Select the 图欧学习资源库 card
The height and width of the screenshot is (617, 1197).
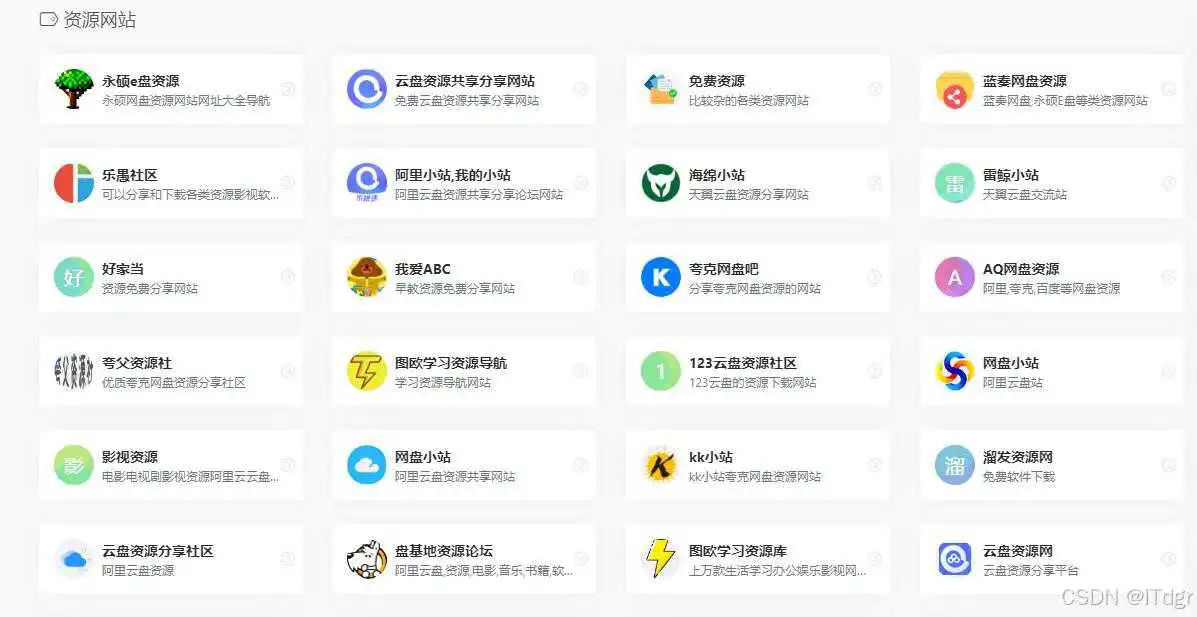(x=757, y=559)
